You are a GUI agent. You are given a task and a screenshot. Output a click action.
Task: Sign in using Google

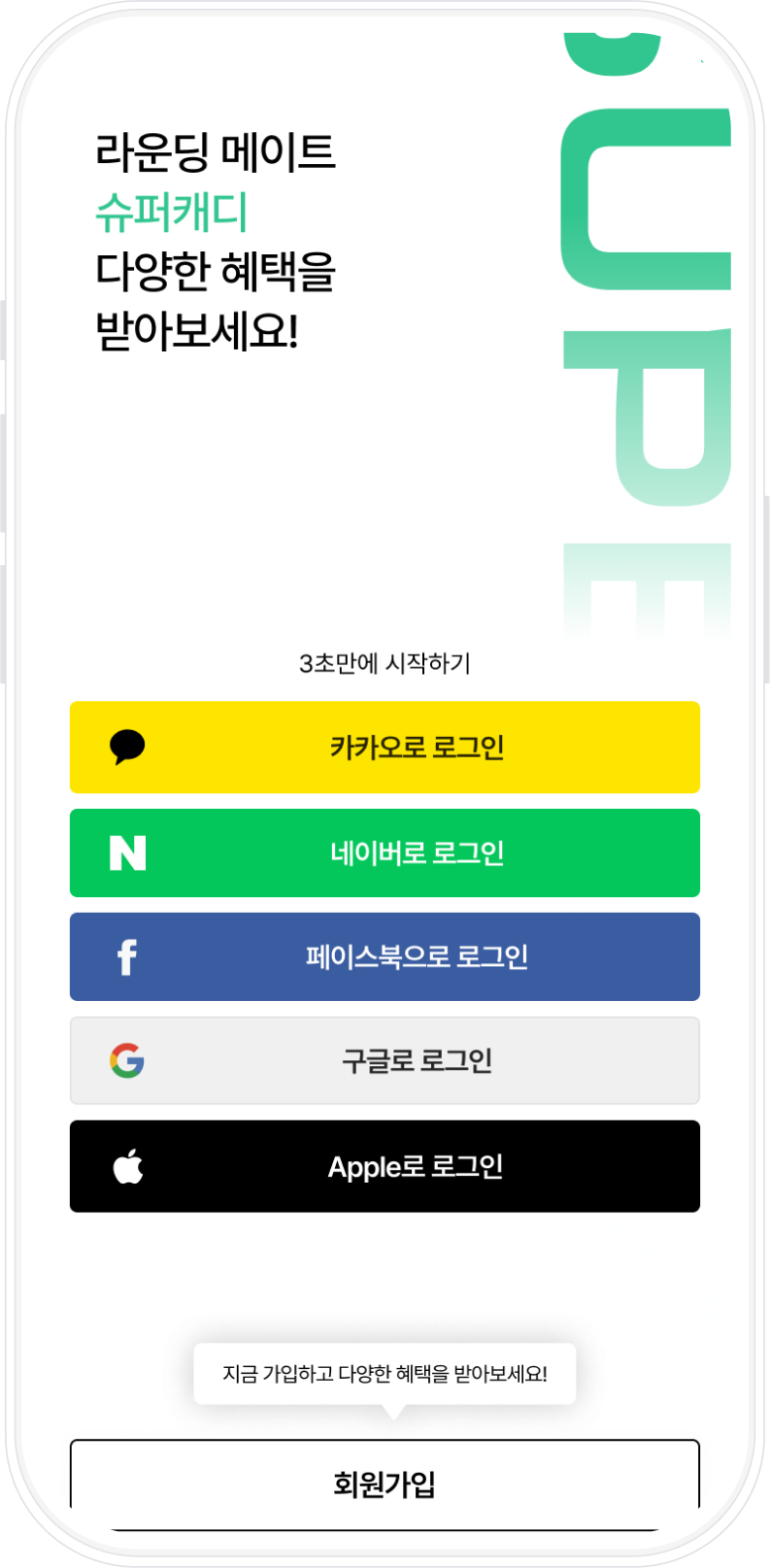tap(385, 1060)
